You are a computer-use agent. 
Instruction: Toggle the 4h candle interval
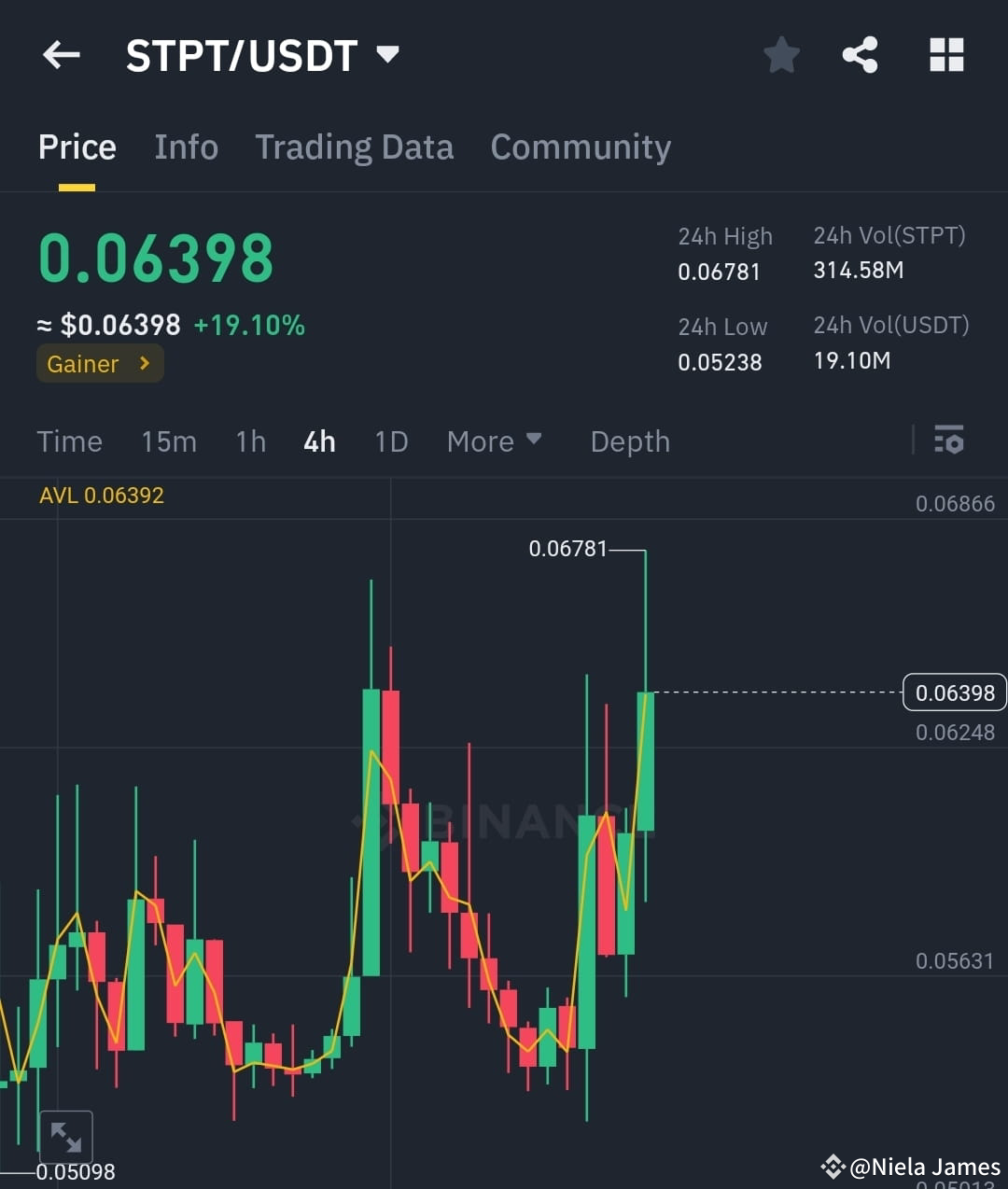click(318, 441)
